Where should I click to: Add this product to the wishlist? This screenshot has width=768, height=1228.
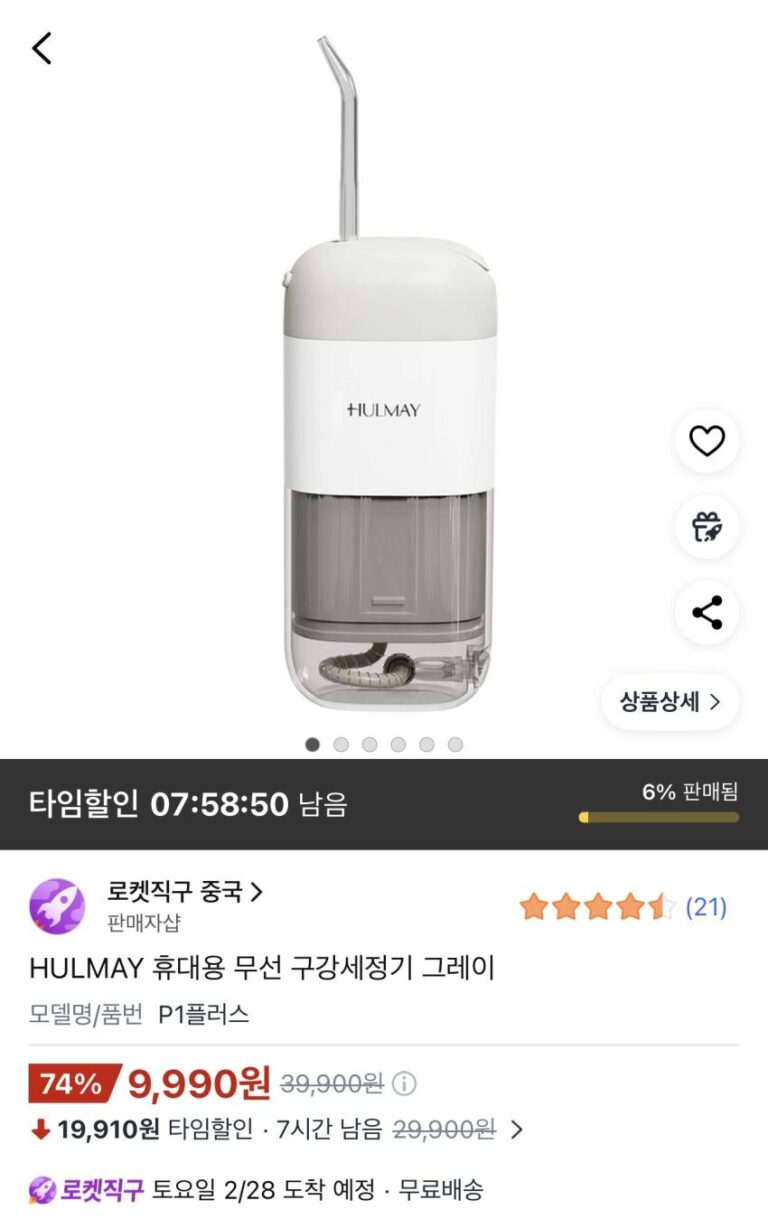[707, 441]
